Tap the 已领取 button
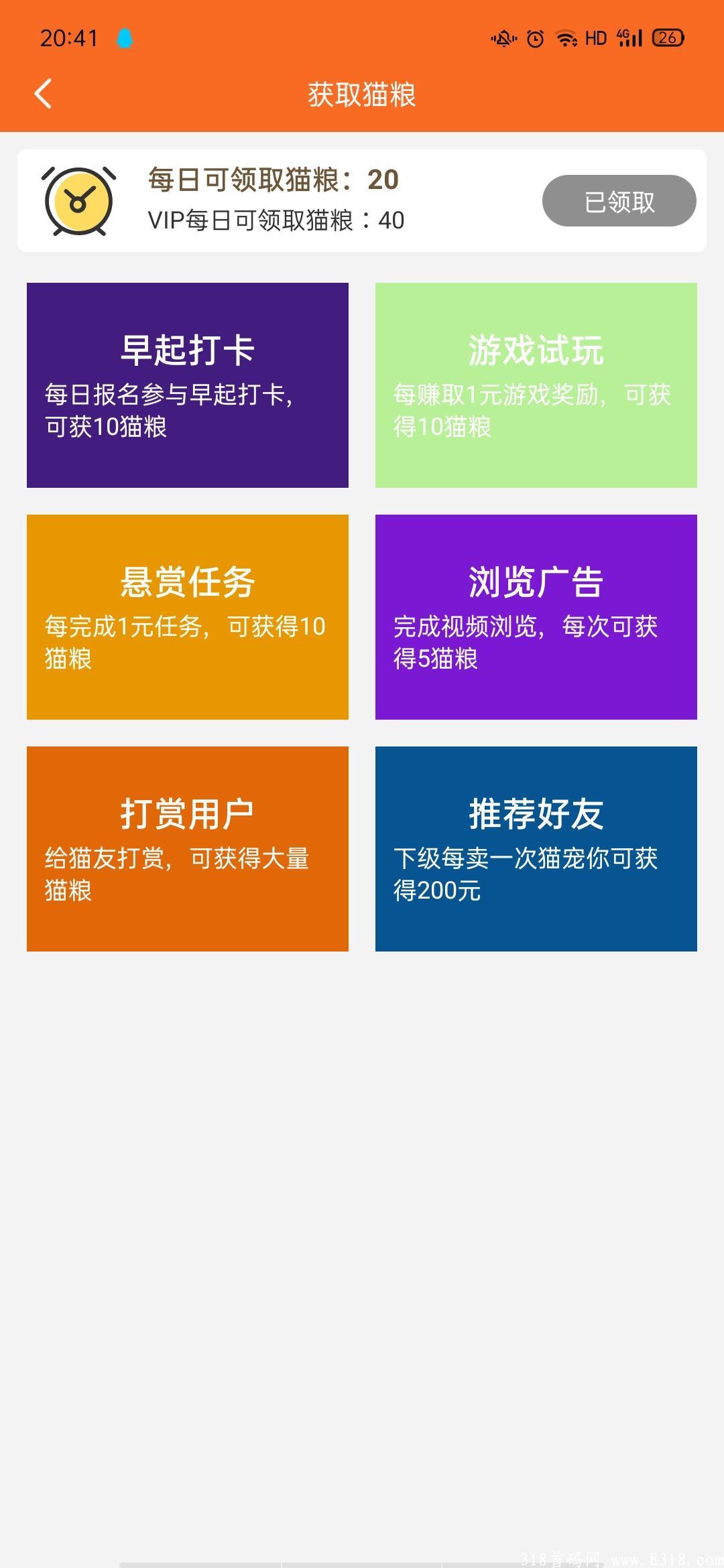The image size is (724, 1568). pyautogui.click(x=619, y=201)
